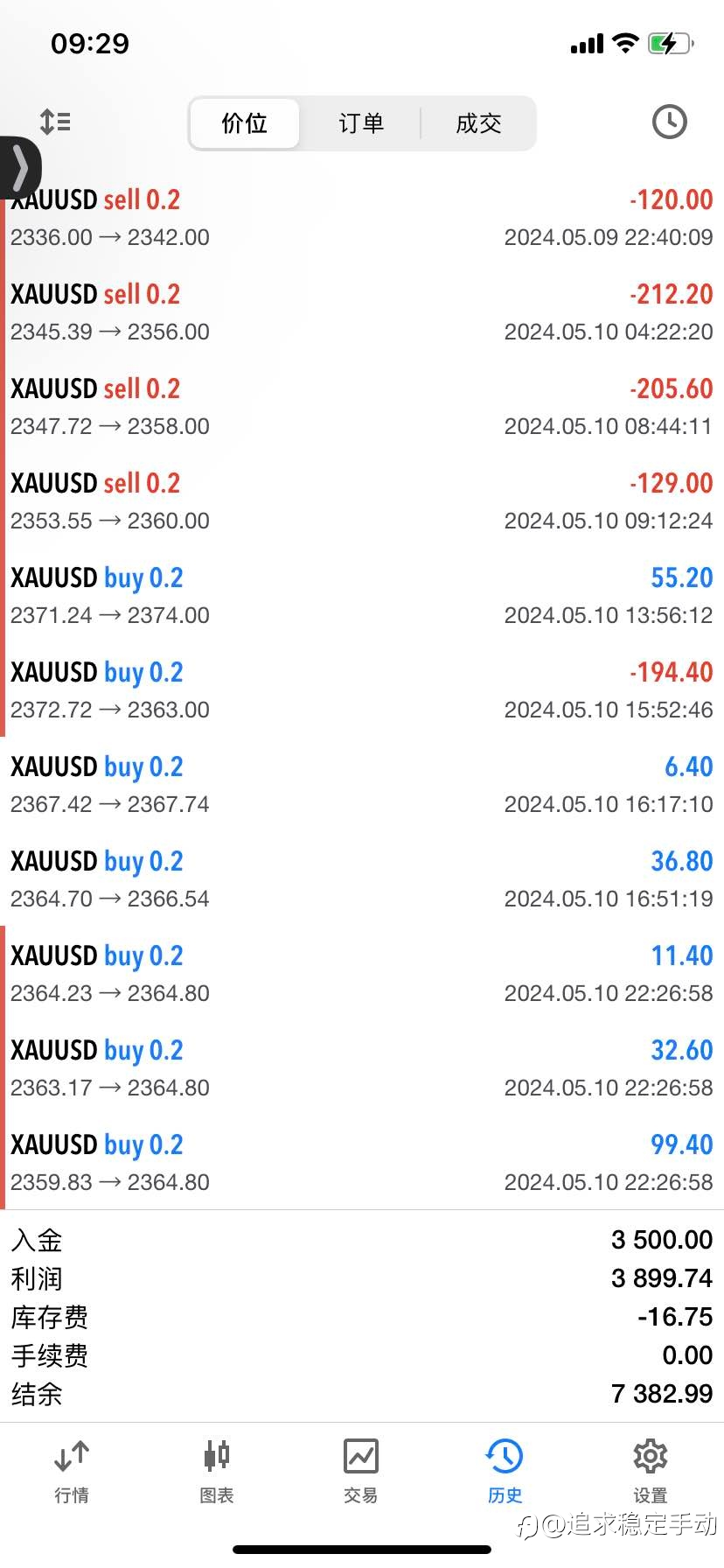Open the buy trade with 99.40 profit
The width and height of the screenshot is (724, 1568).
pyautogui.click(x=362, y=1162)
